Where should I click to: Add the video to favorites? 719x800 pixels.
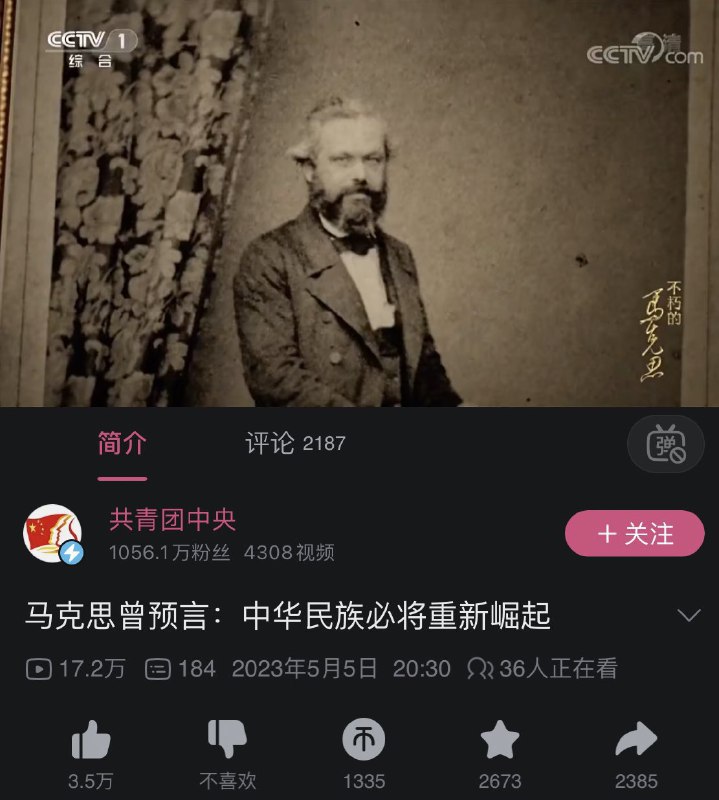click(x=499, y=742)
